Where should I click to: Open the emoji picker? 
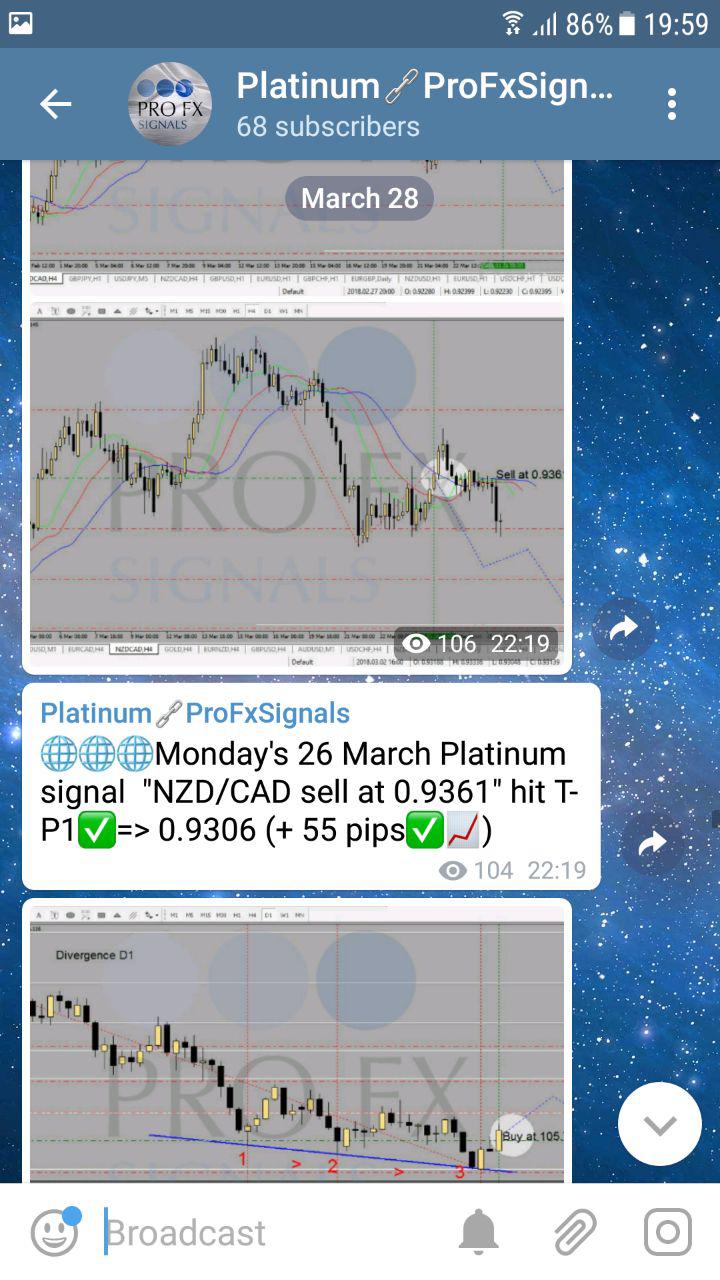point(54,1232)
